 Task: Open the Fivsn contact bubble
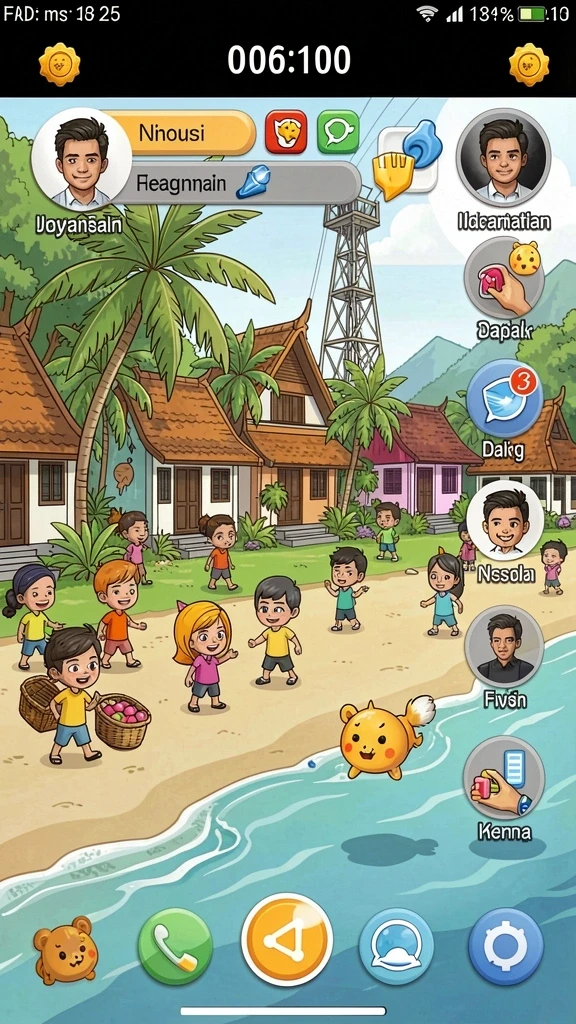[x=504, y=647]
